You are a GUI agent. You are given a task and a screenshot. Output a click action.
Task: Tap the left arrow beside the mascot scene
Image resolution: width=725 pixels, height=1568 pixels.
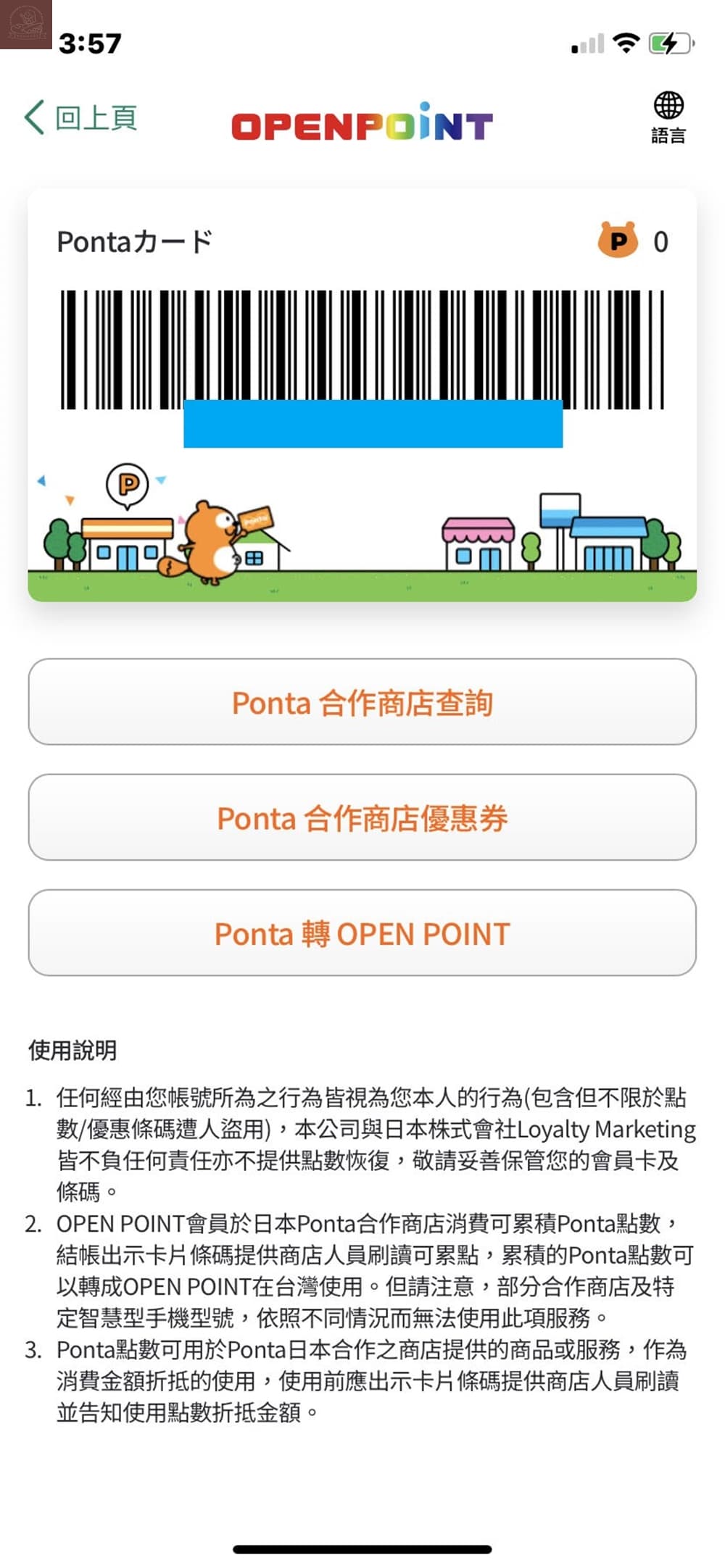(41, 480)
